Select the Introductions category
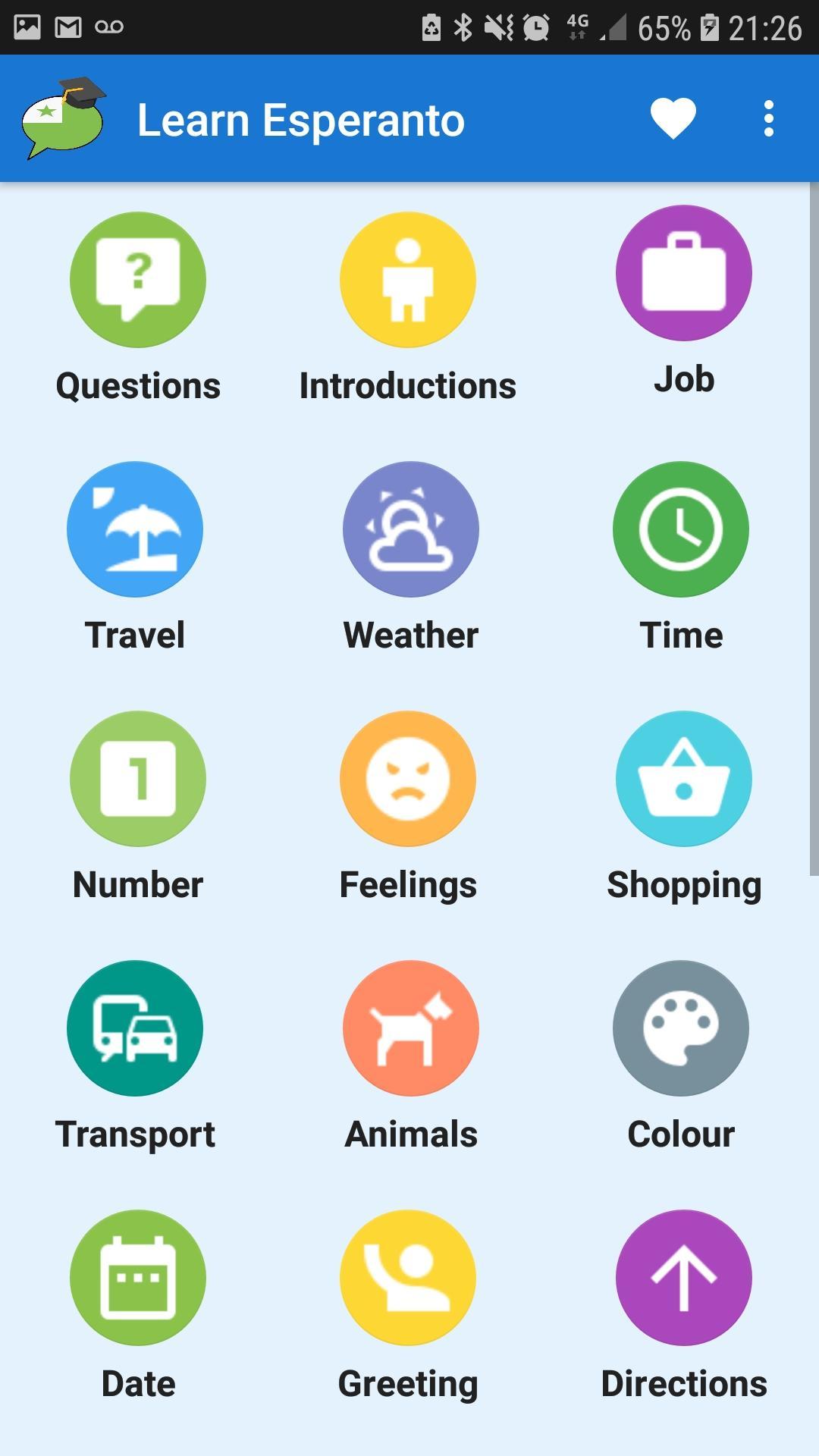This screenshot has width=819, height=1456. tap(408, 281)
